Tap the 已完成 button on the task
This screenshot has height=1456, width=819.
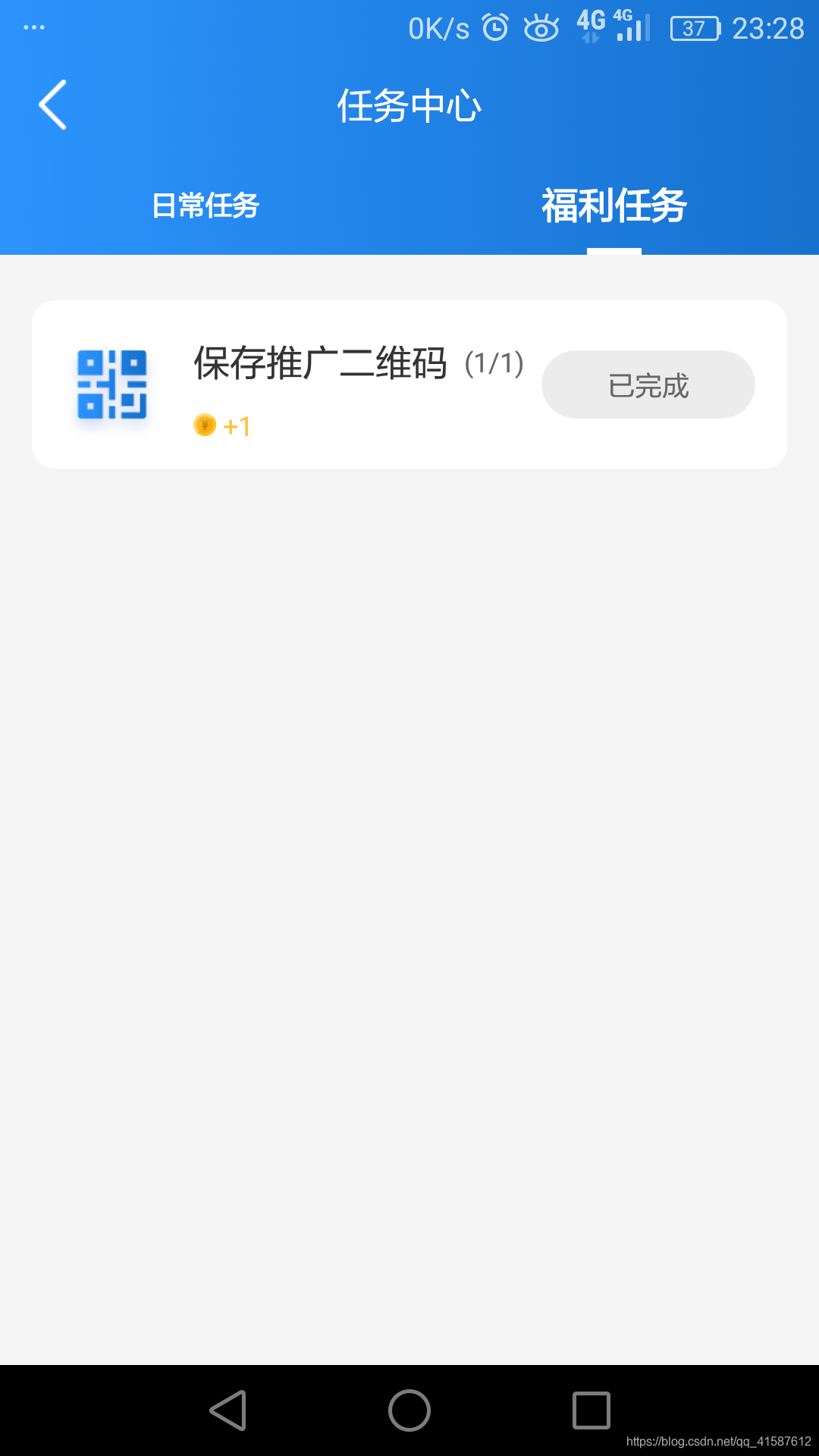[x=648, y=384]
